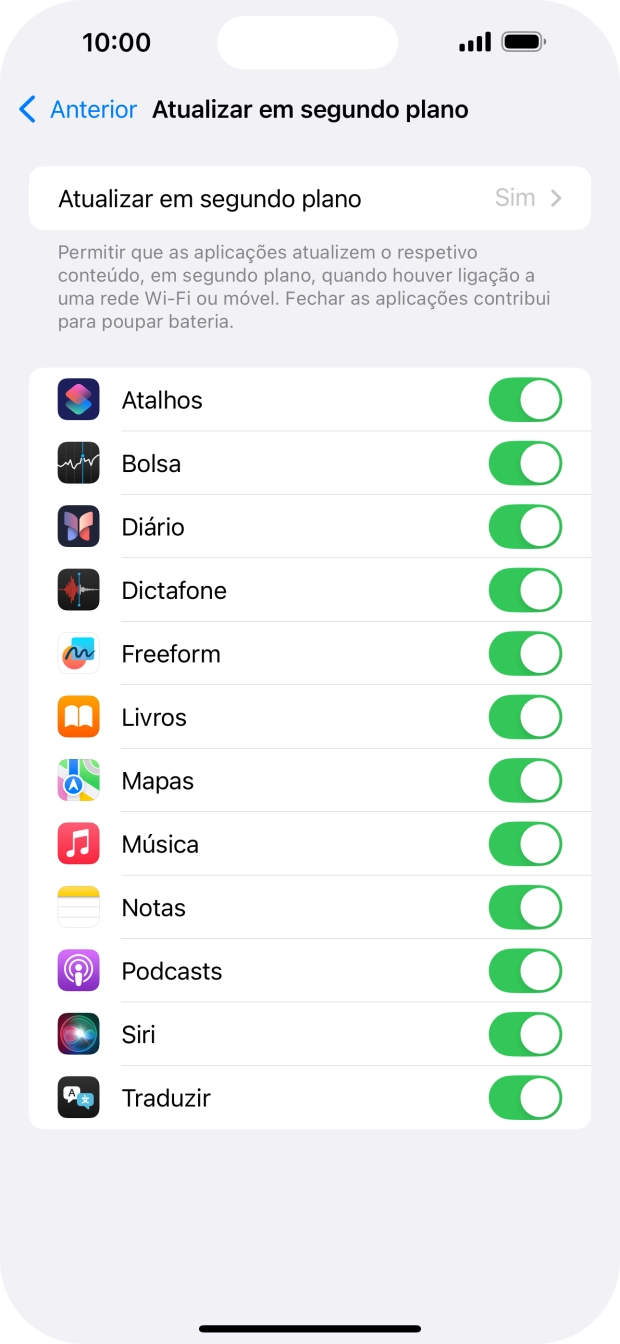Go back to the Anterior screen
The height and width of the screenshot is (1344, 620).
click(78, 110)
